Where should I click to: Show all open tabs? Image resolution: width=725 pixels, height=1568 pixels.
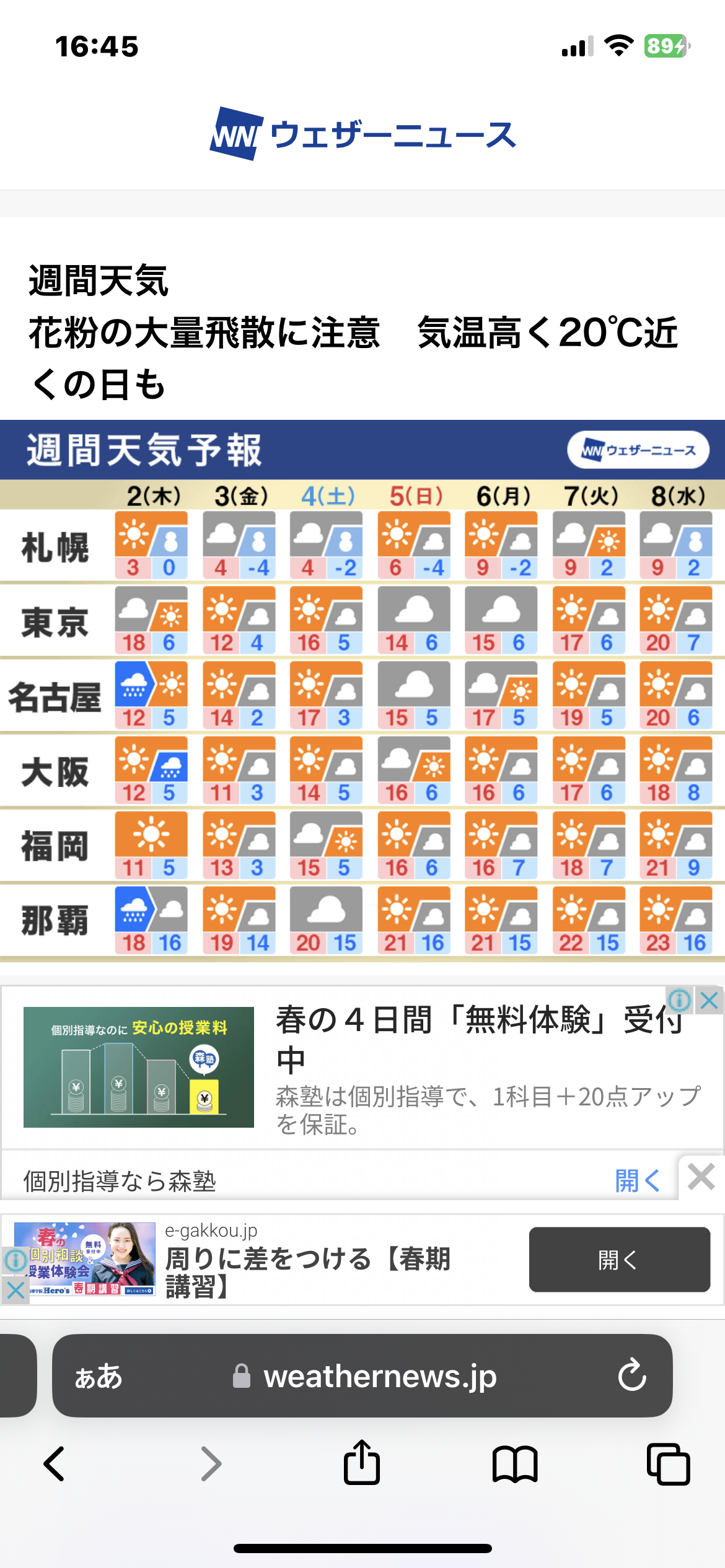click(668, 1464)
